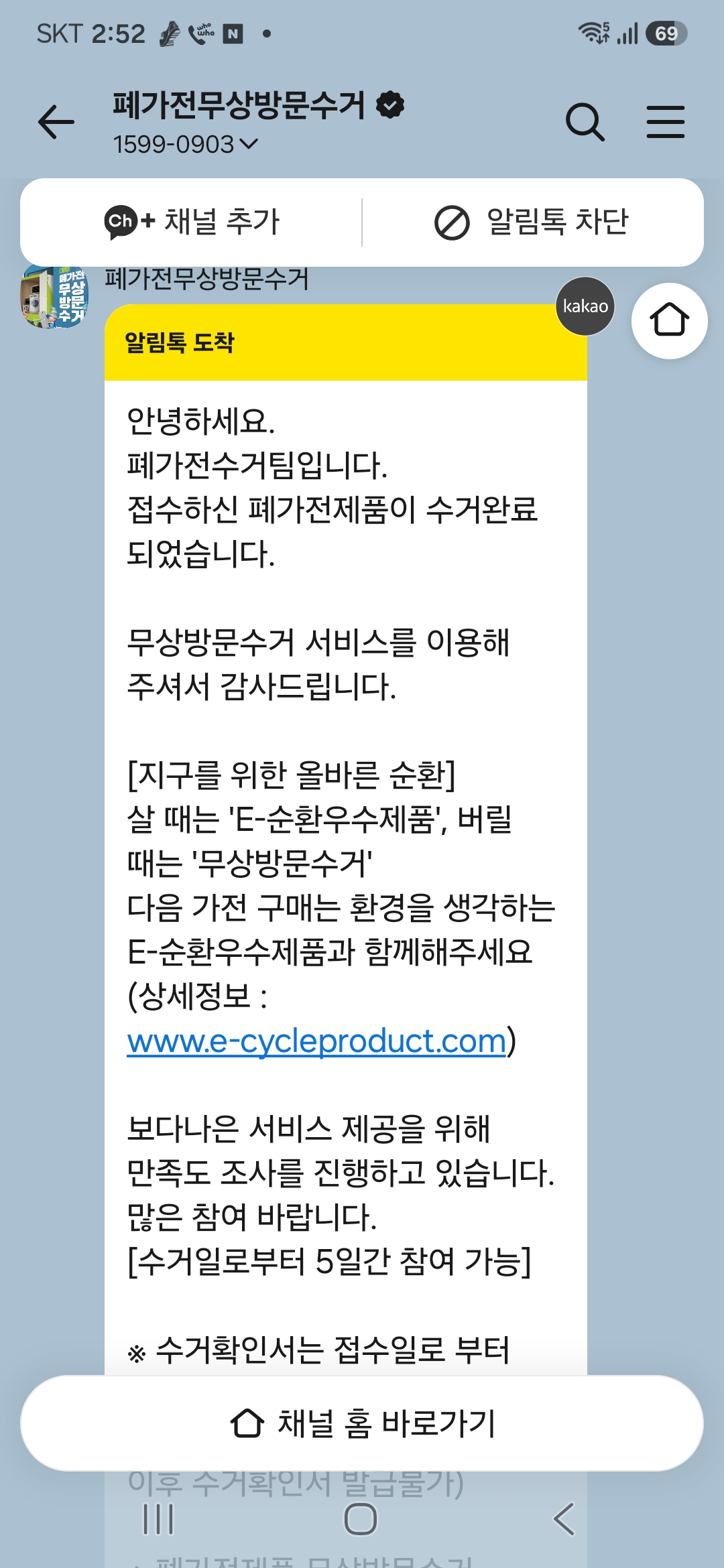724x1568 pixels.
Task: Tap 채널 홈 바로가기 button
Action: [362, 1423]
